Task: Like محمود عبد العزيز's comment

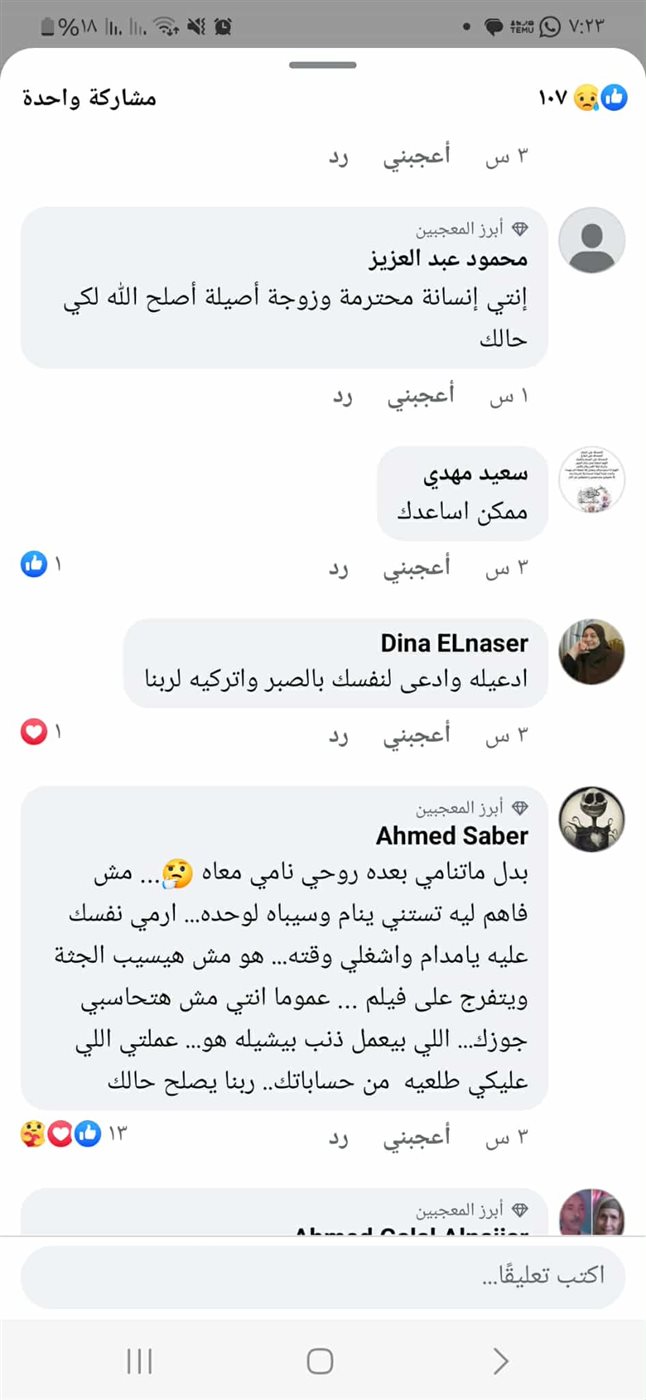Action: [420, 396]
